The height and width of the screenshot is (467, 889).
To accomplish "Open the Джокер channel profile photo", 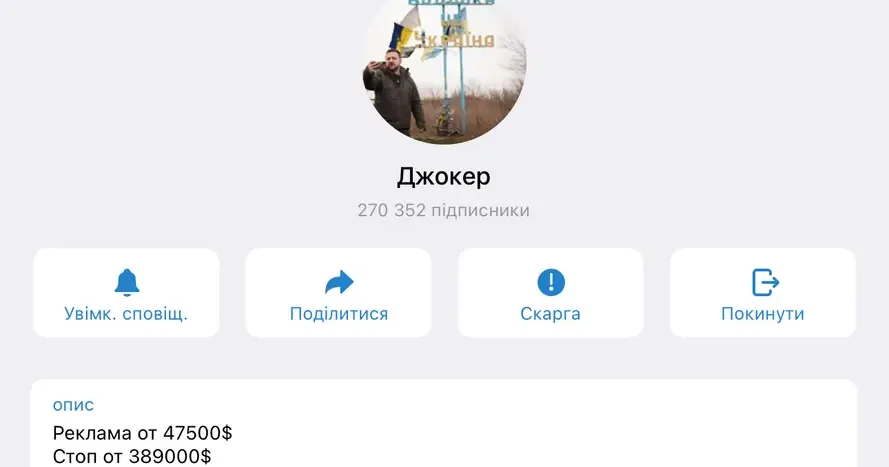I will (444, 69).
